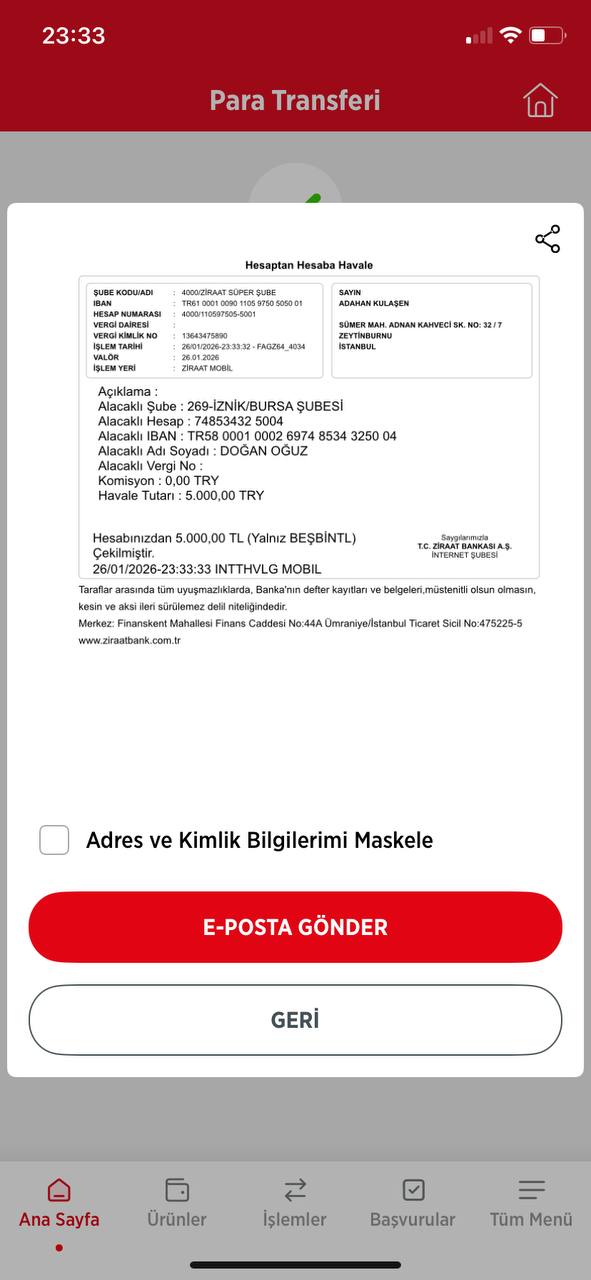Viewport: 591px width, 1280px height.
Task: Tap E-POSTA GÖNDER button
Action: tap(295, 927)
